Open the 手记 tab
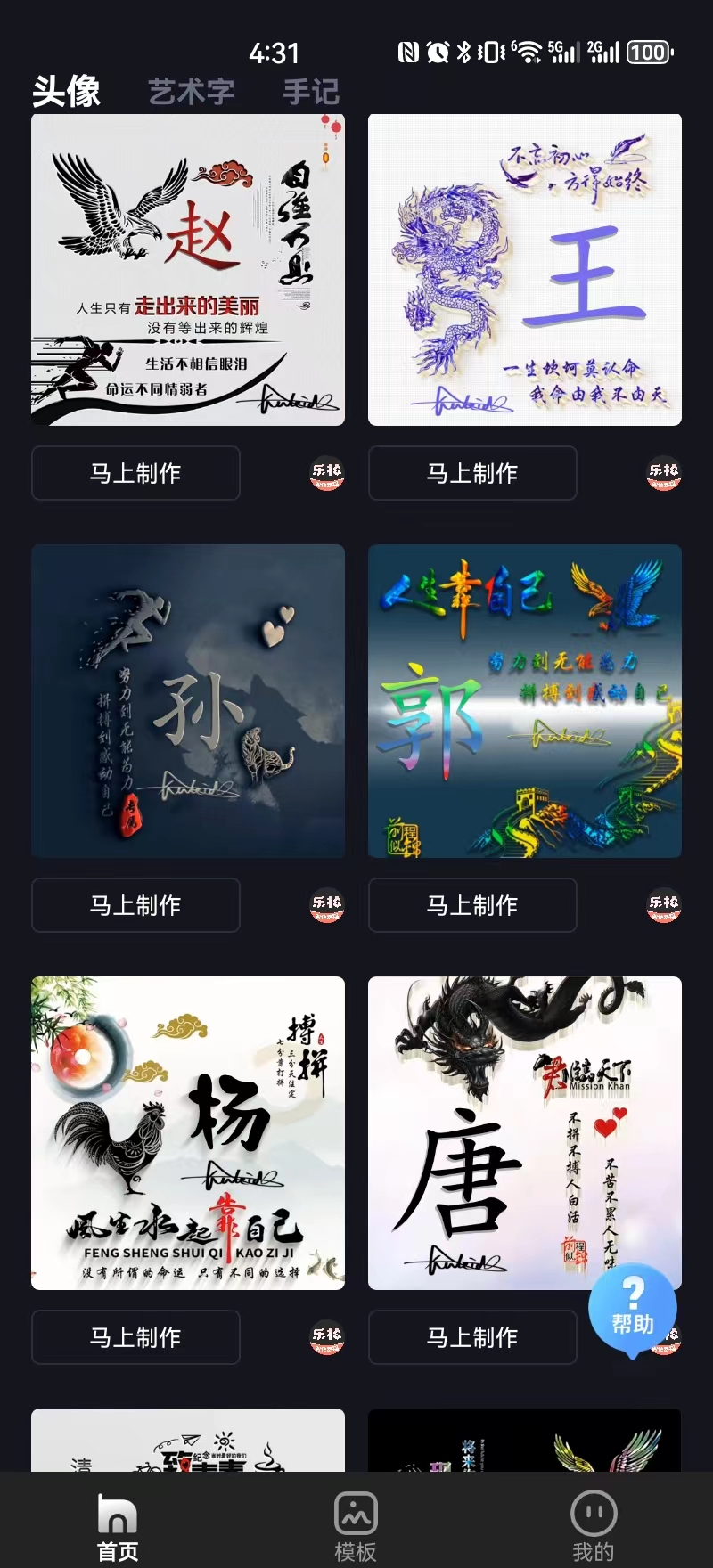Image resolution: width=713 pixels, height=1568 pixels. pyautogui.click(x=309, y=90)
